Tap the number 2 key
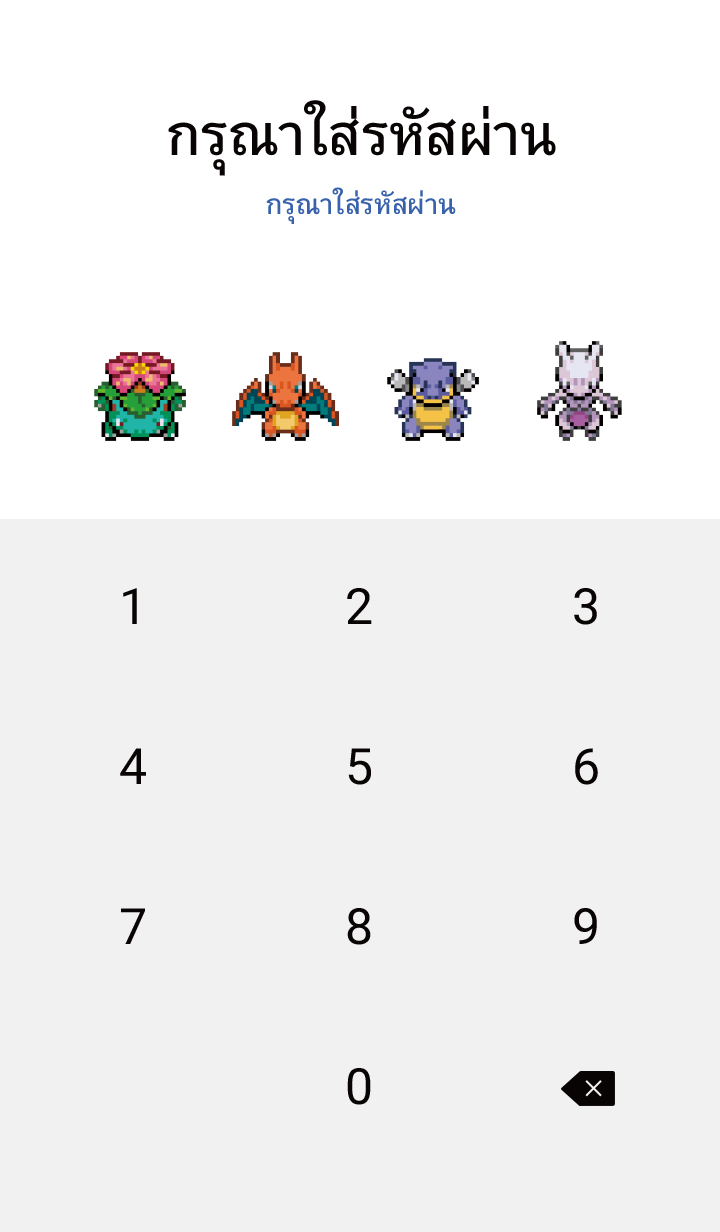The width and height of the screenshot is (720, 1232). pos(359,607)
